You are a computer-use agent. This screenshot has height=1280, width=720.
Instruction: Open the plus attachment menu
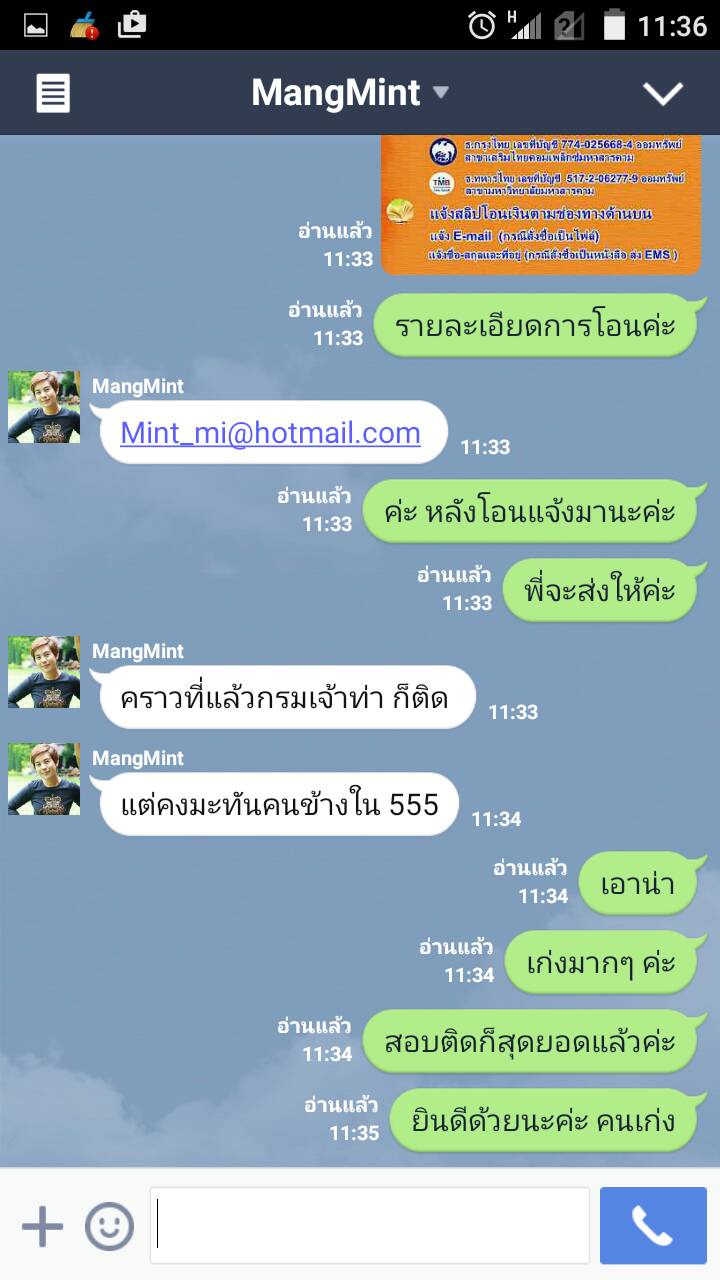coord(42,1226)
